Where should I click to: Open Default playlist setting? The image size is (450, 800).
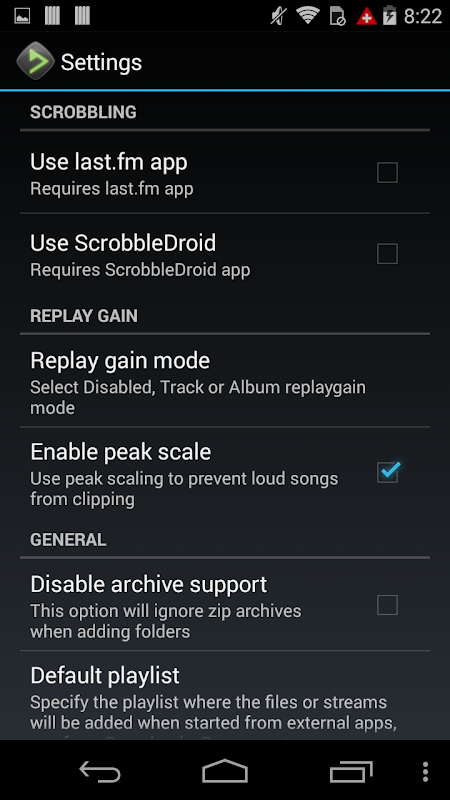225,695
